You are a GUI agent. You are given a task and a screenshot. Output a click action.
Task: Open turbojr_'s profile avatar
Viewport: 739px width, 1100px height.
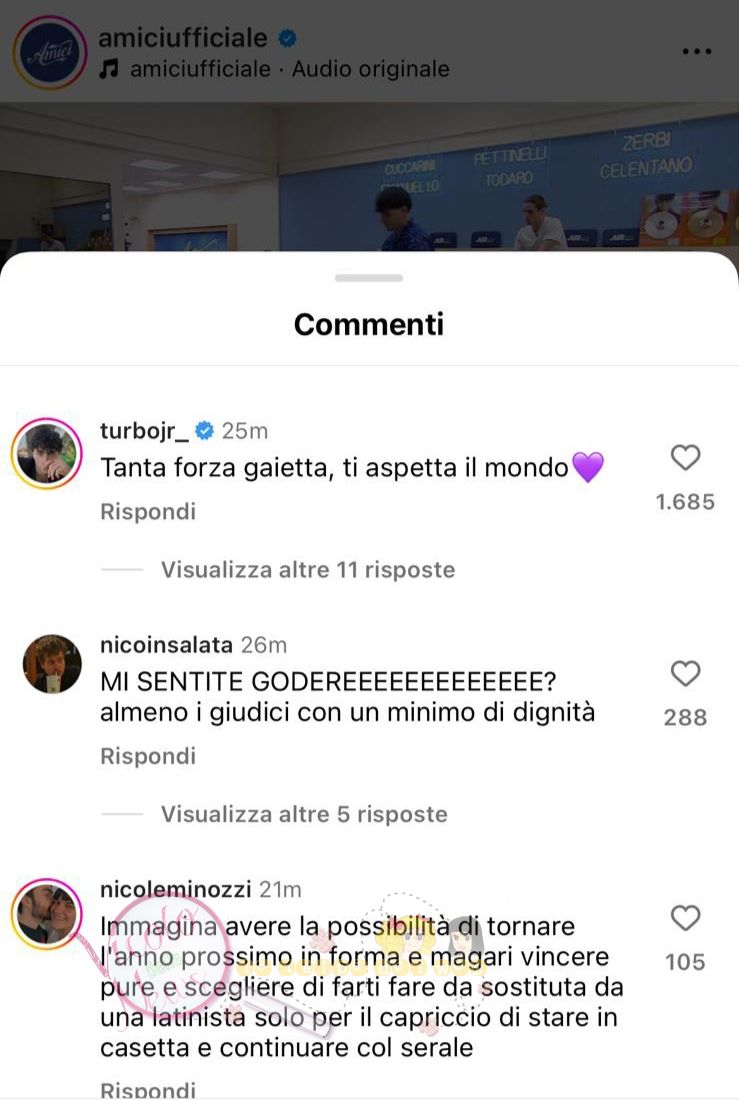47,453
